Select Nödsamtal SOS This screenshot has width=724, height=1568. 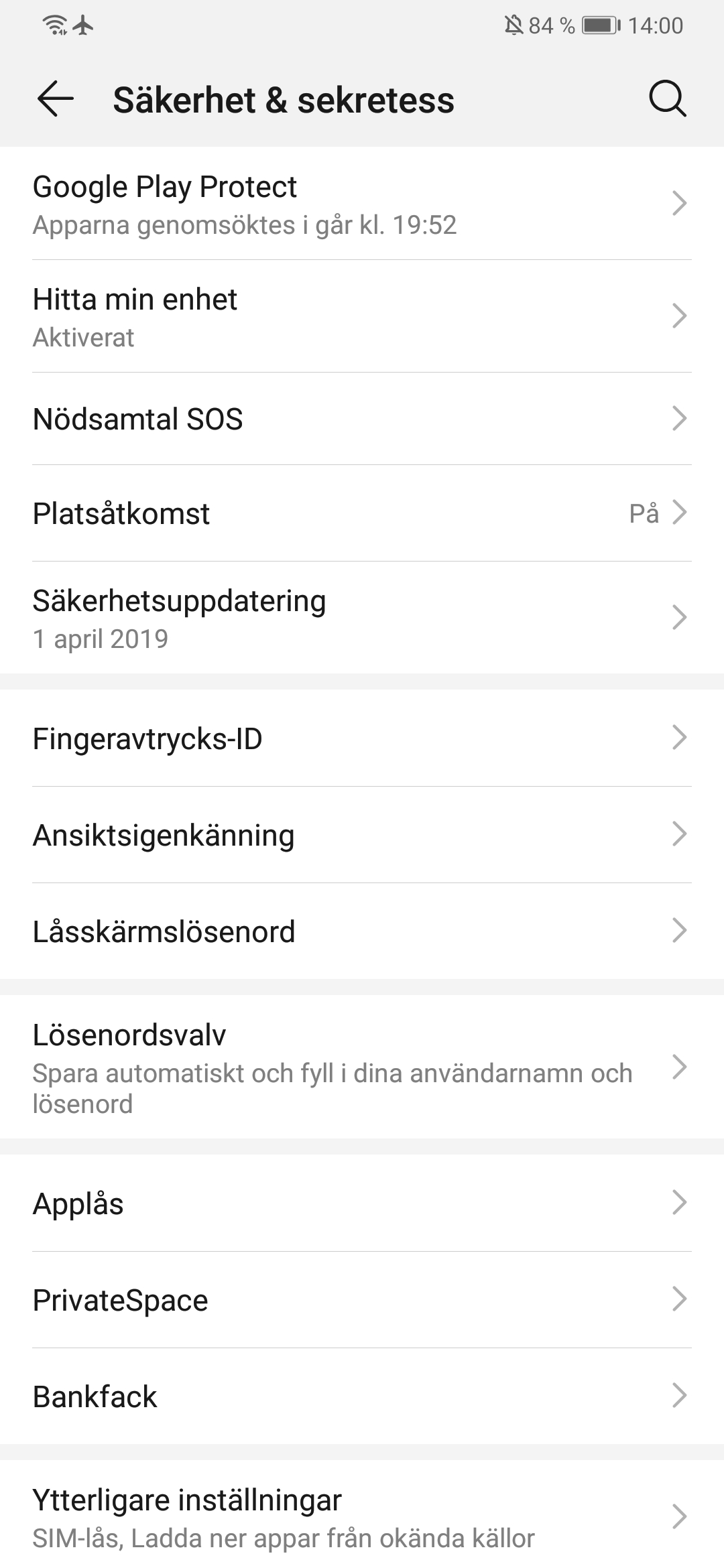click(362, 419)
